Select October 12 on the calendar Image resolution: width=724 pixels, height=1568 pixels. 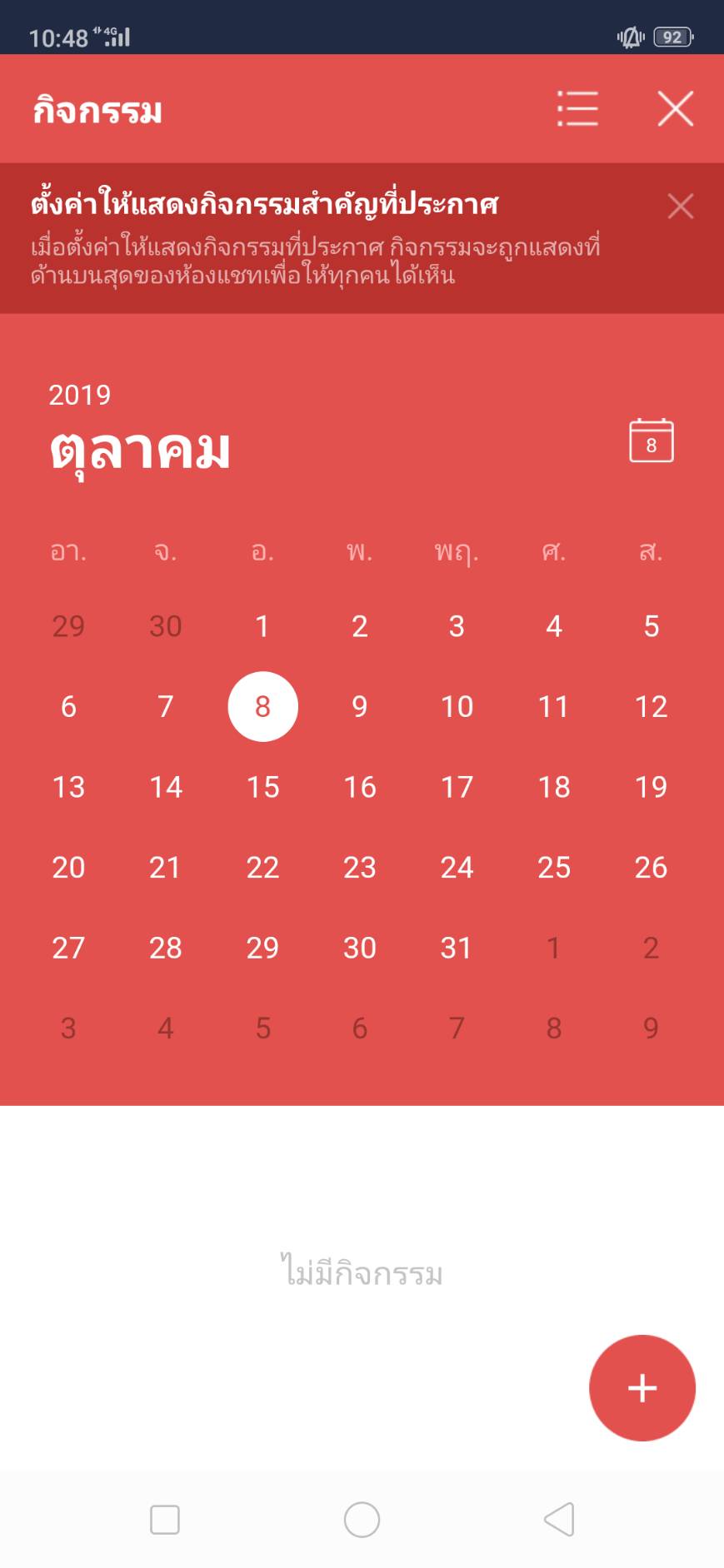652,706
